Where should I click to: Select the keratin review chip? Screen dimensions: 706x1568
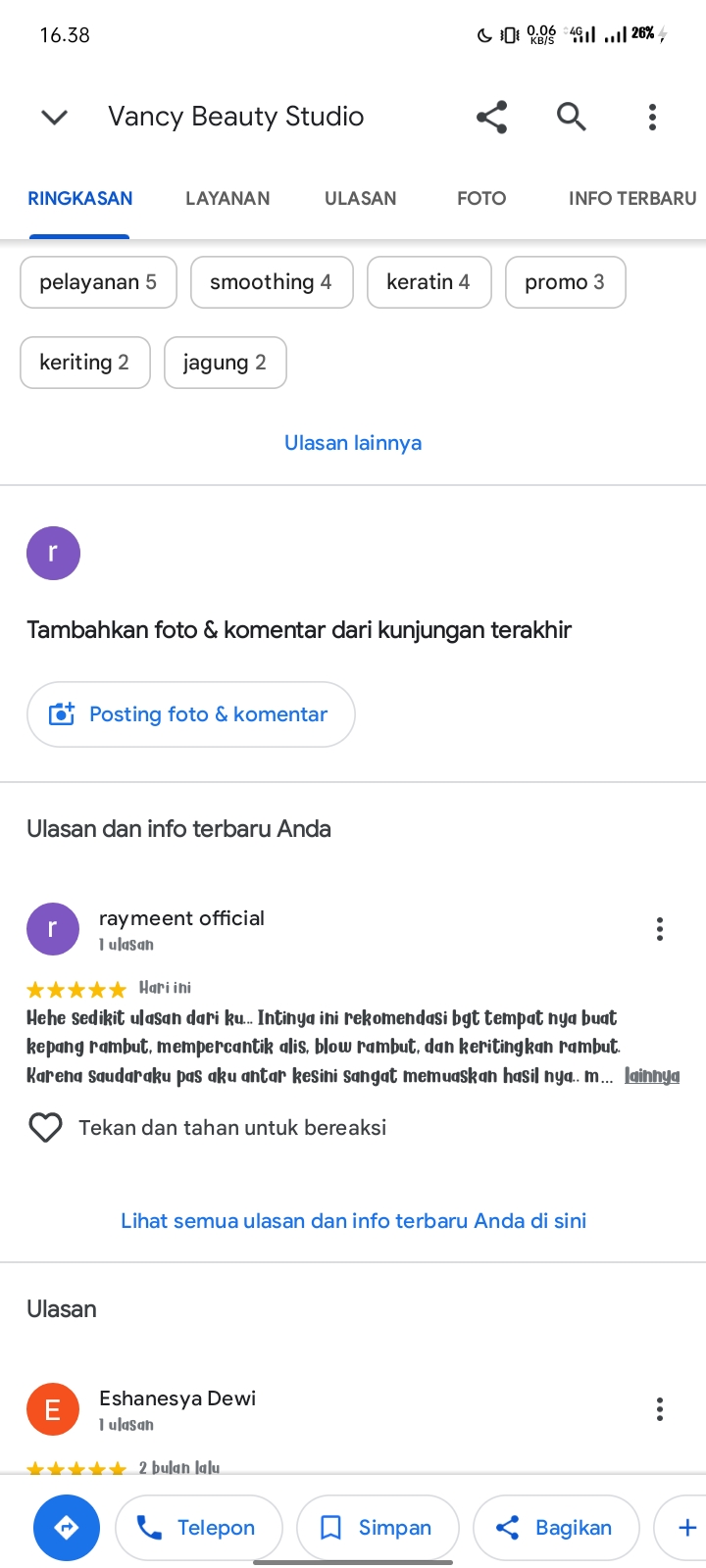(x=429, y=282)
